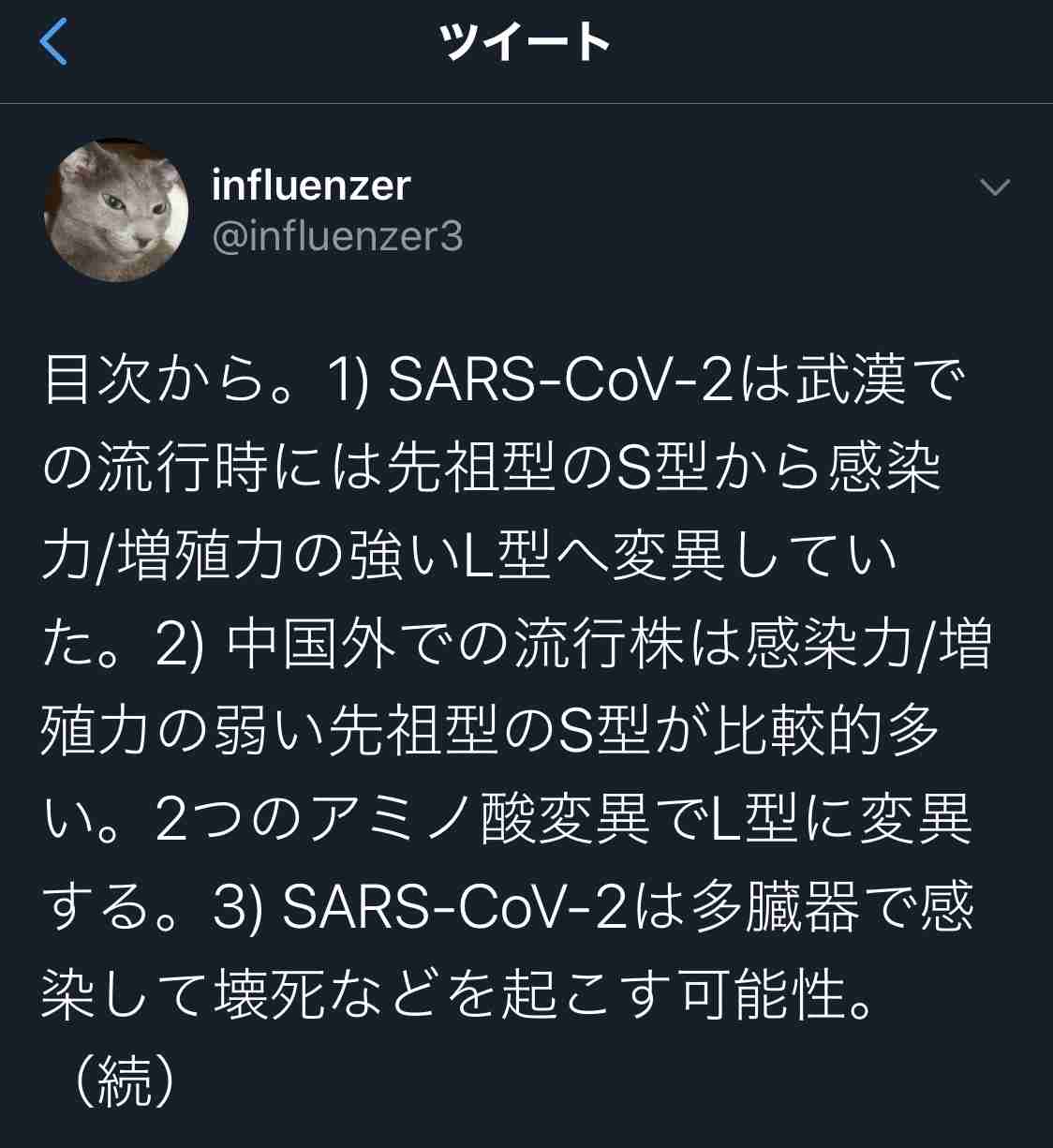Open the @influenzer3 profile handle

pos(337,236)
